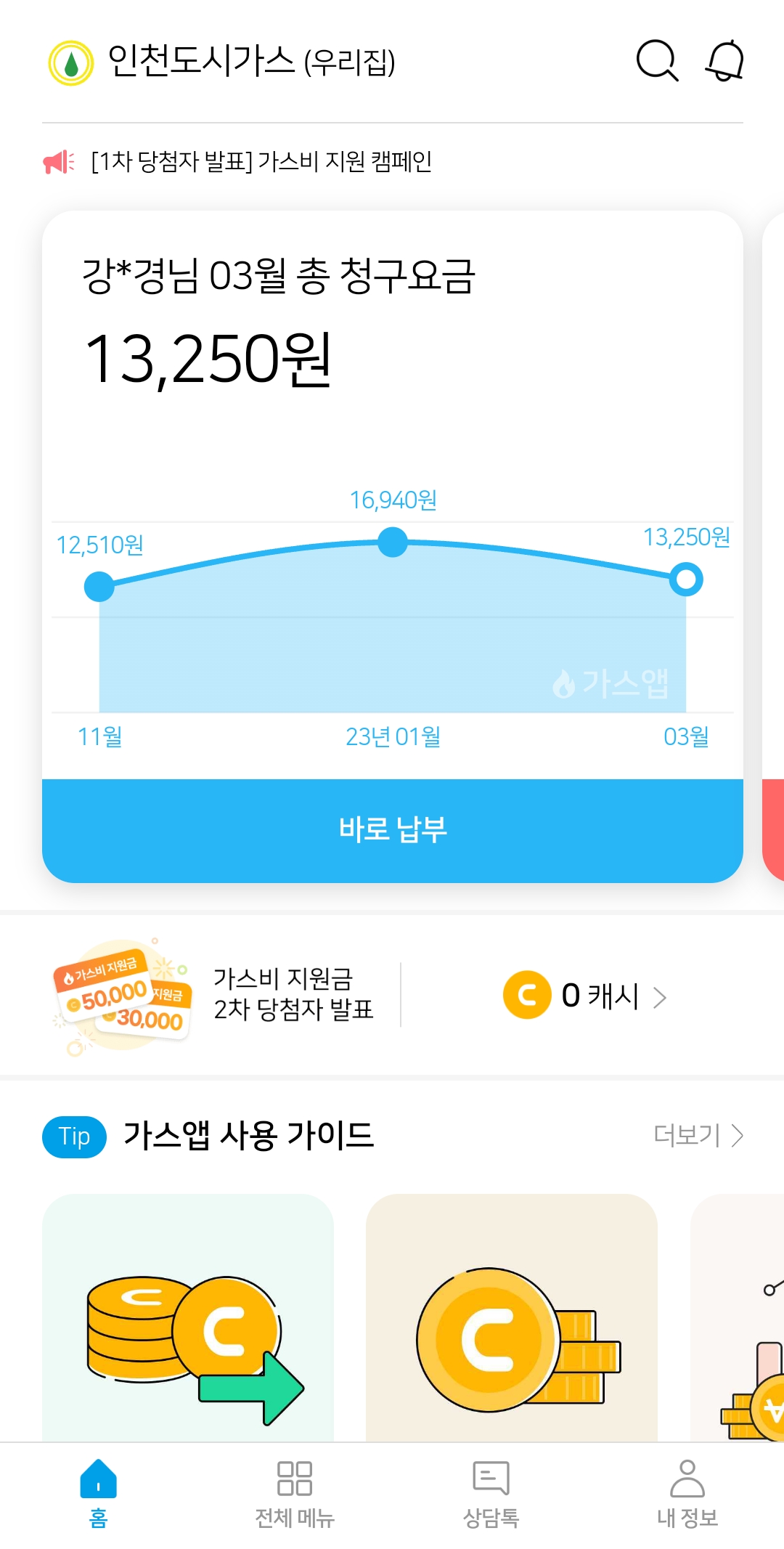Select the 23년 01월 point on the chart
The height and width of the screenshot is (1549, 784).
393,542
